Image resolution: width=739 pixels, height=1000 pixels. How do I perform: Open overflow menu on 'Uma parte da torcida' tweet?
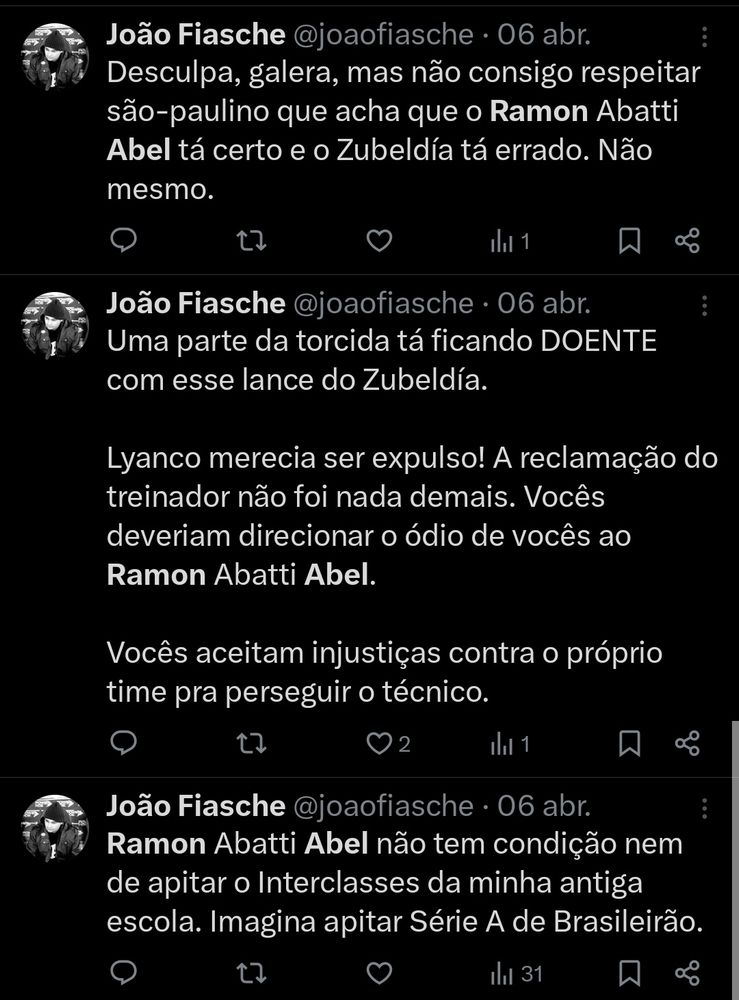point(705,305)
